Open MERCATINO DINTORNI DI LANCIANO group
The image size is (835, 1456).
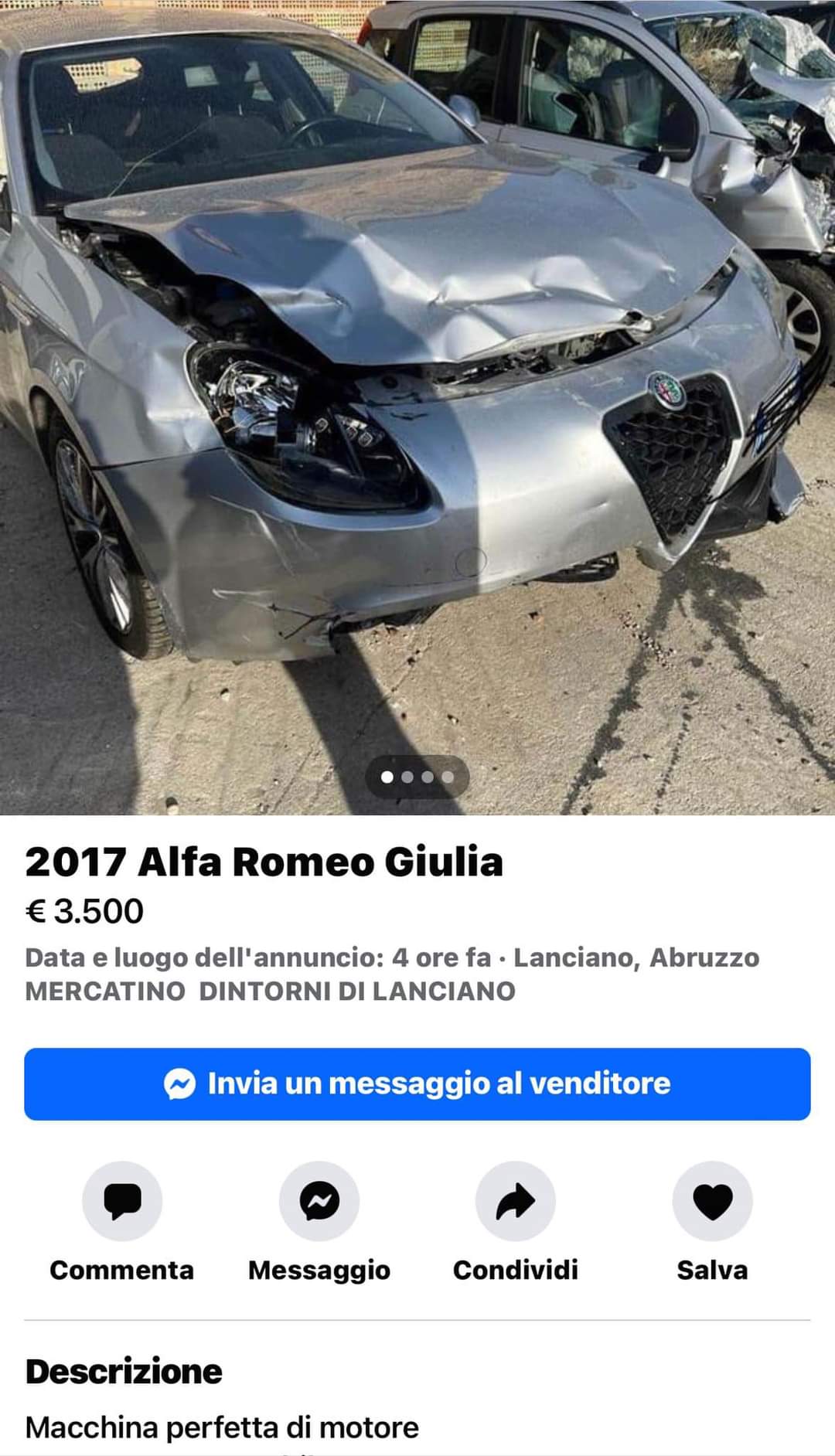pos(271,992)
